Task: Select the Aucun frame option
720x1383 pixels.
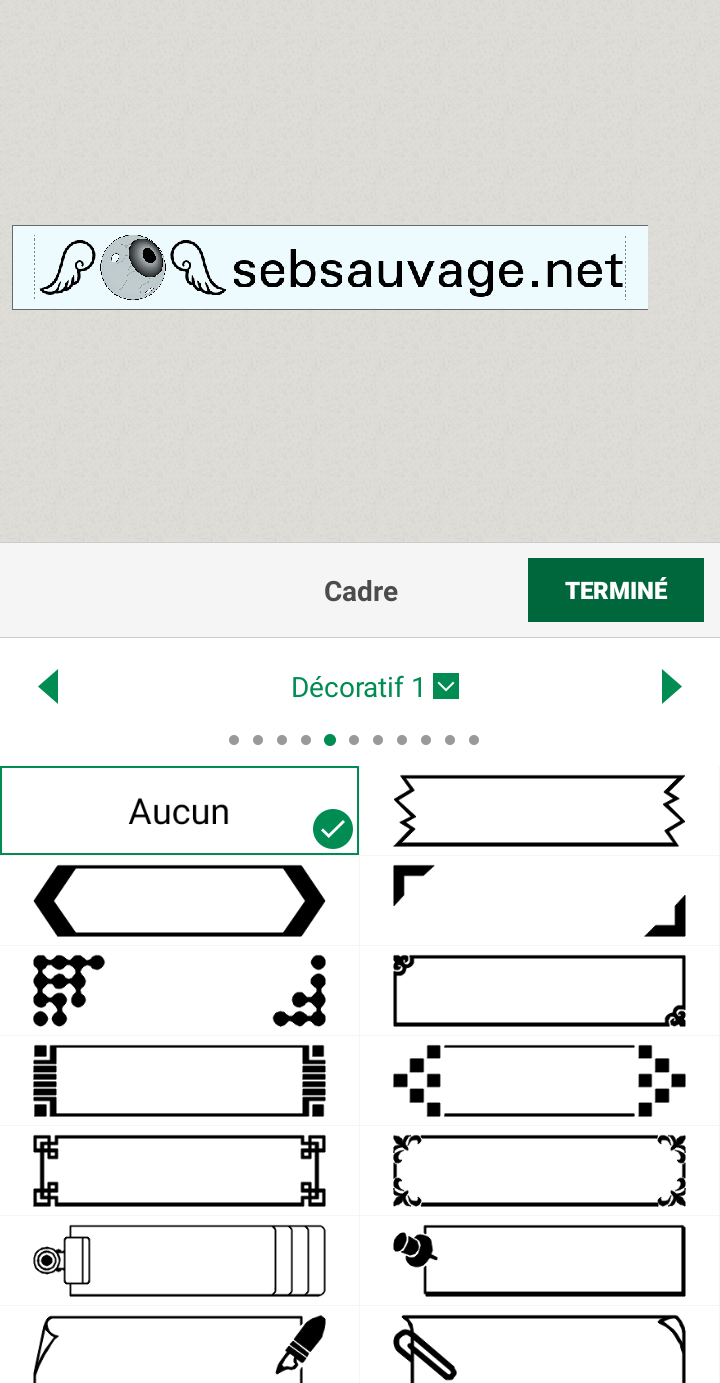Action: click(x=179, y=811)
